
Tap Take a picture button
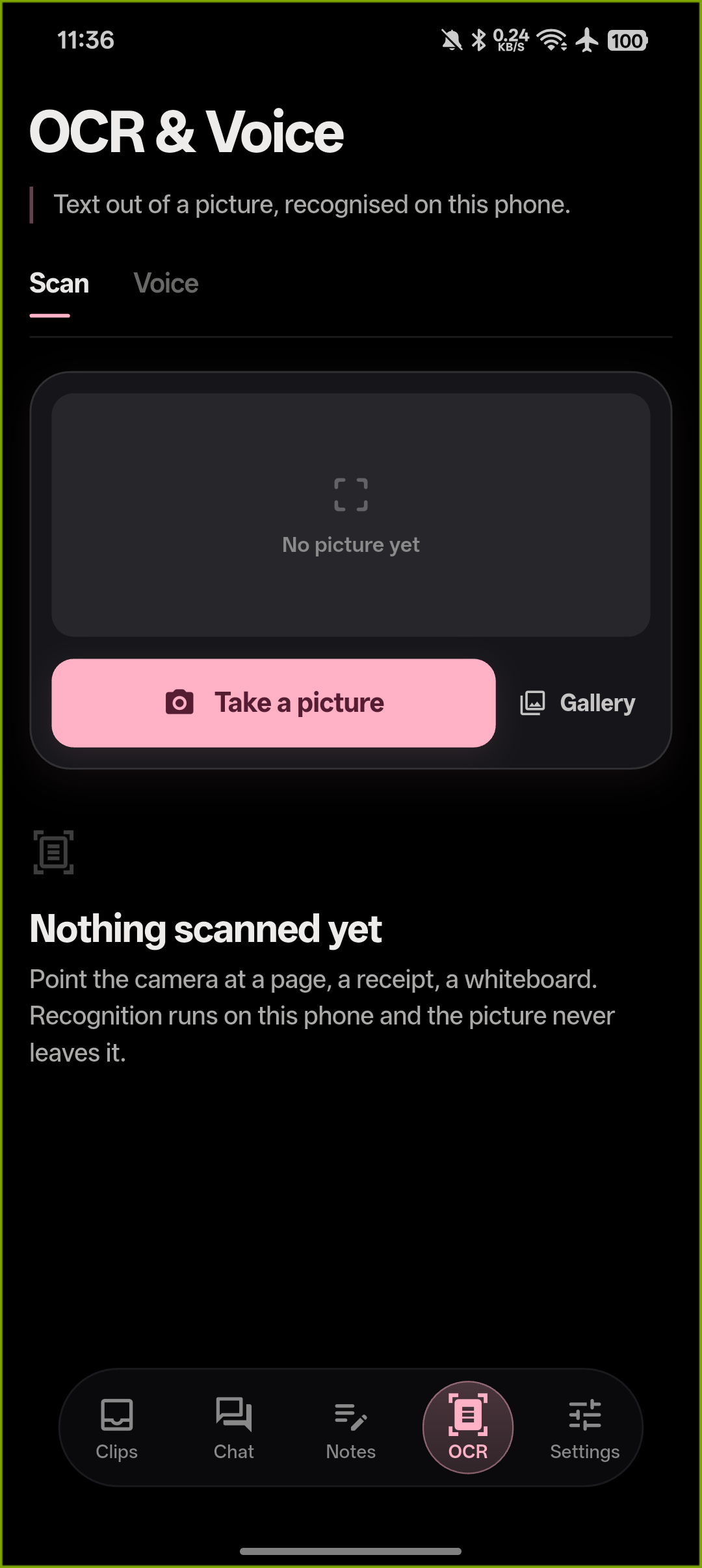click(274, 703)
